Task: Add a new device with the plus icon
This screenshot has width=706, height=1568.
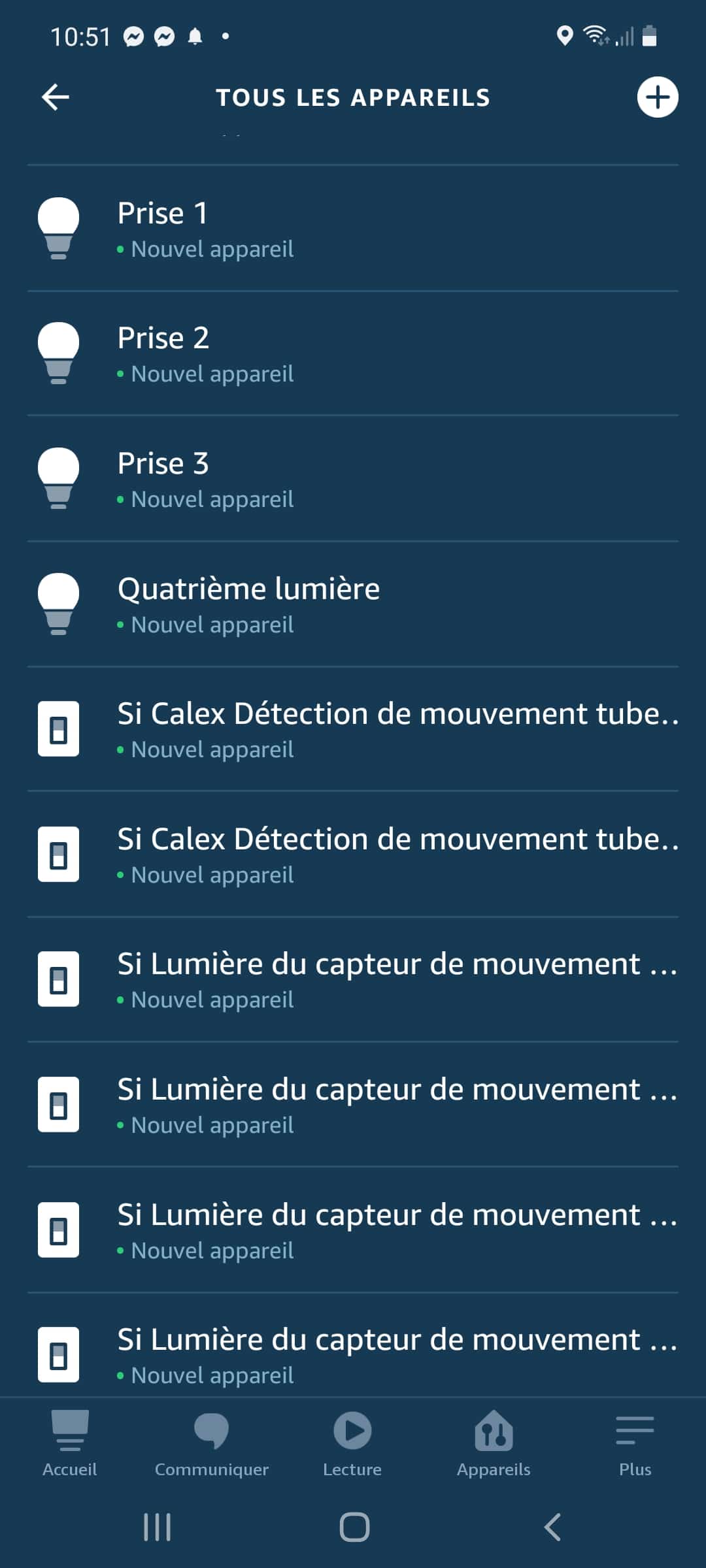Action: pyautogui.click(x=657, y=97)
